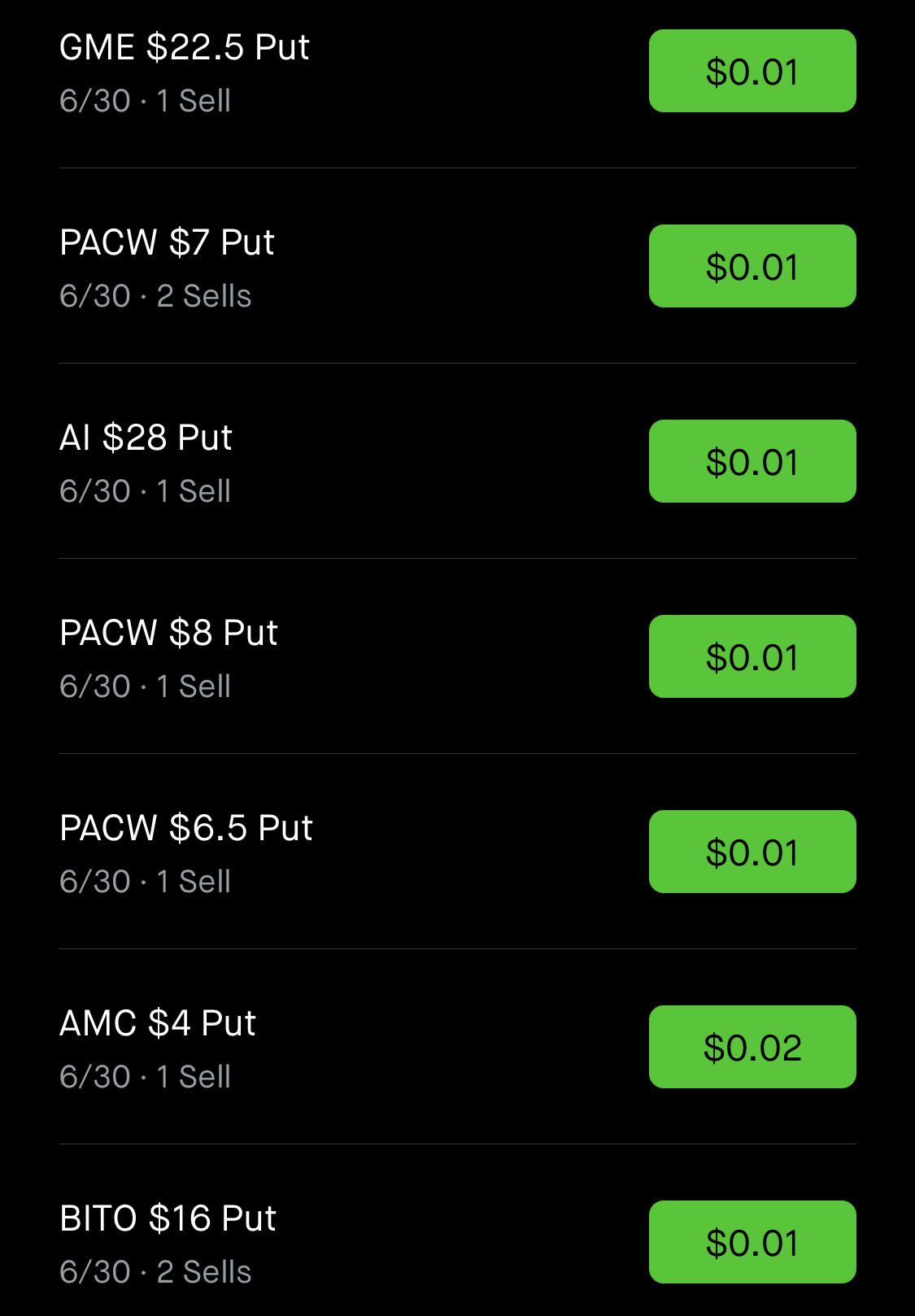Image resolution: width=915 pixels, height=1316 pixels.
Task: Click the 6/30 · 1 Sell label under AMC $4 Put
Action: pos(145,1077)
